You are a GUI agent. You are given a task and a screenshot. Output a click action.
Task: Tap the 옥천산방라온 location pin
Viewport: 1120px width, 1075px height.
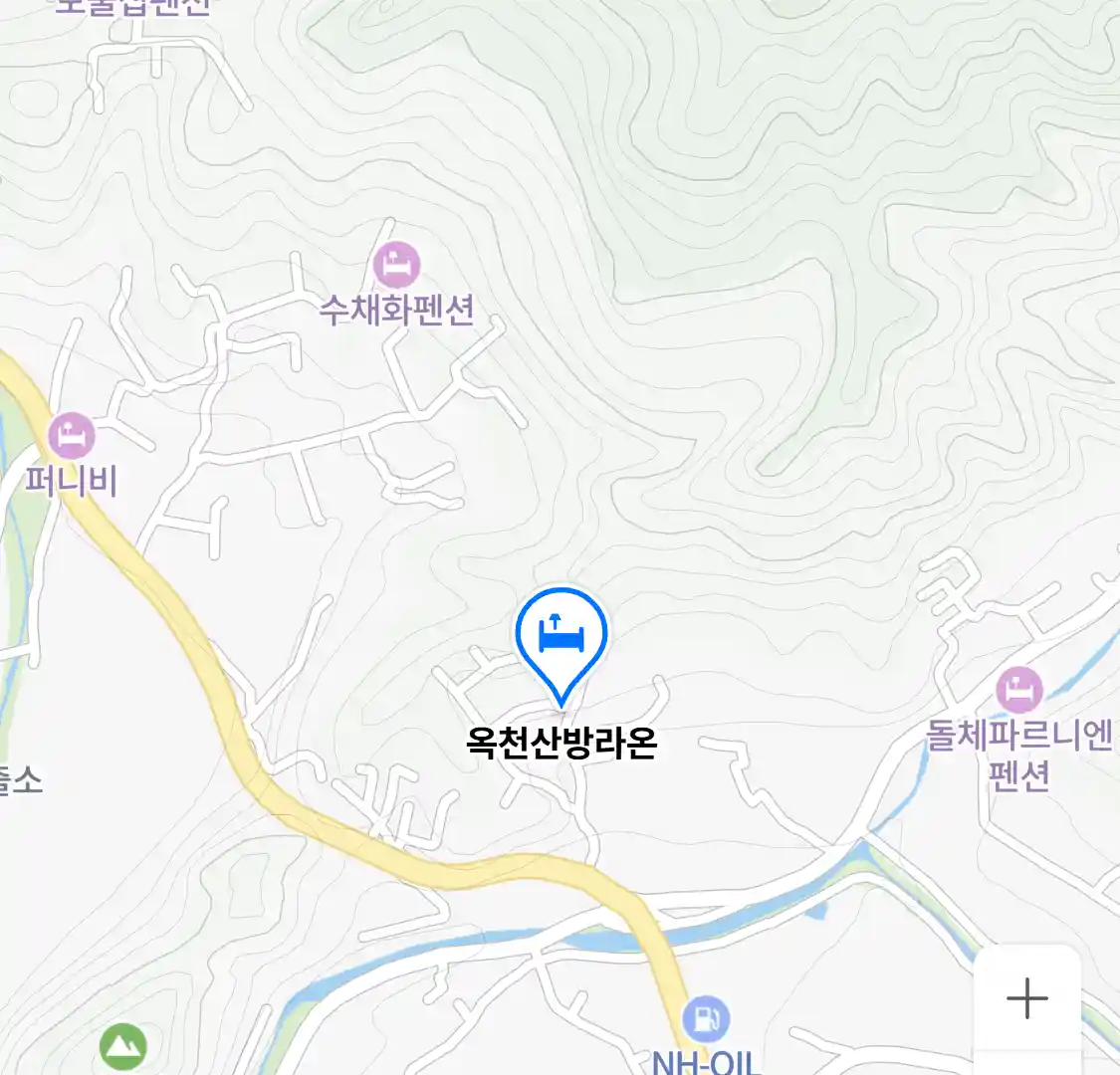point(561,636)
